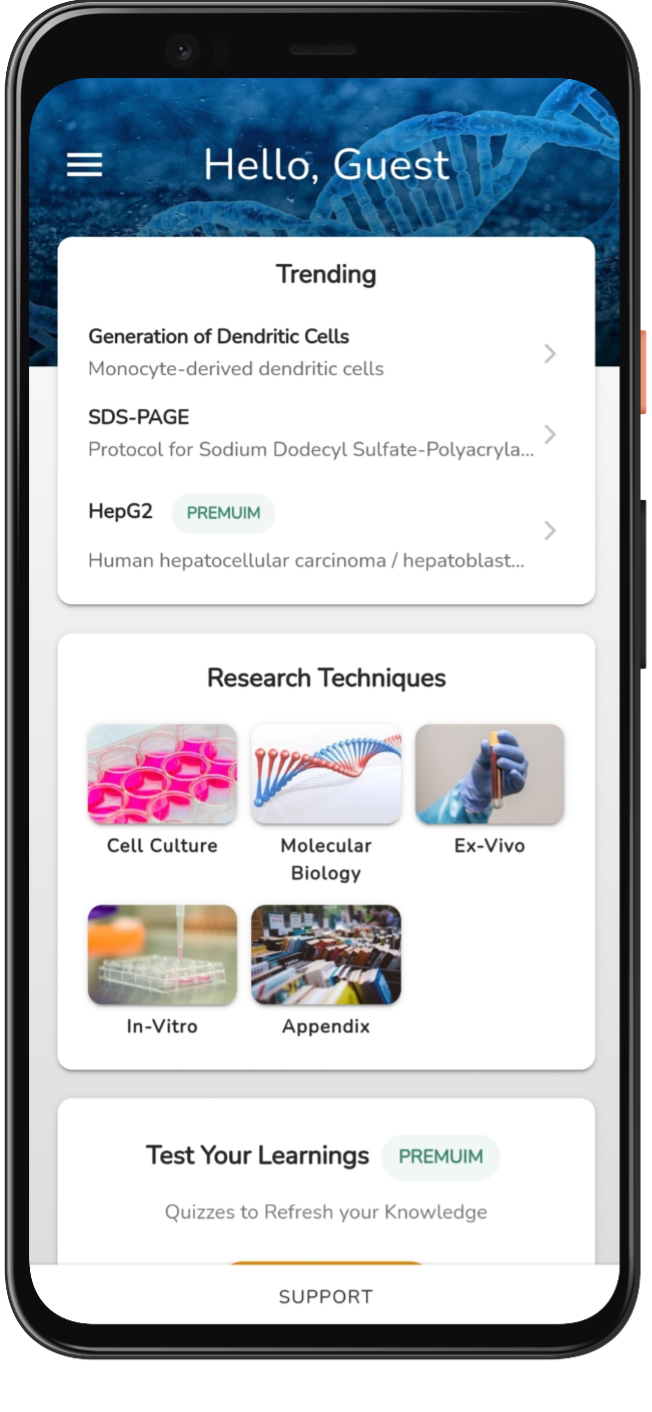Open the hamburger drawer menu
Screen dimensions: 652x1412
84,165
